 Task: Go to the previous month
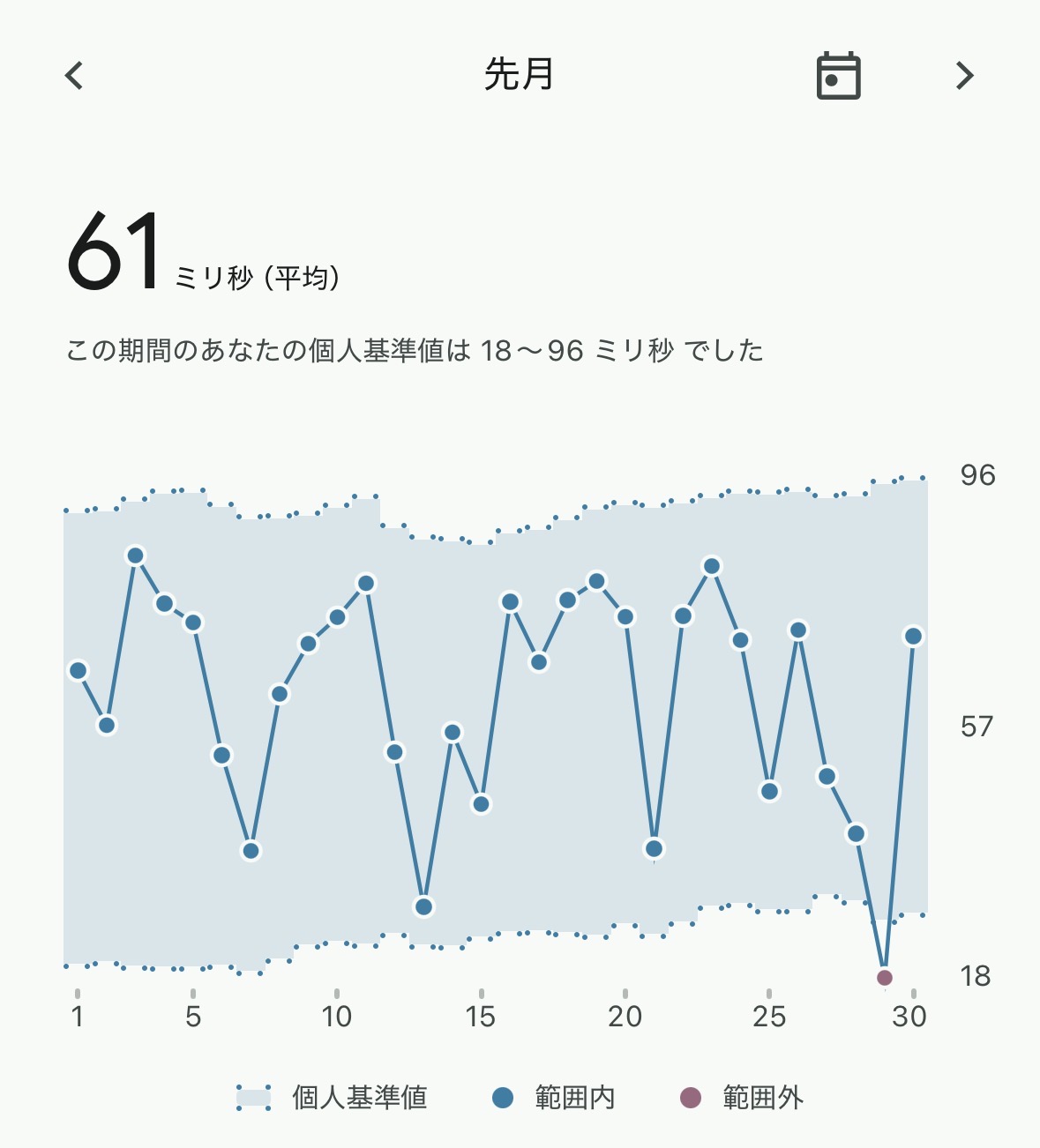(x=75, y=75)
